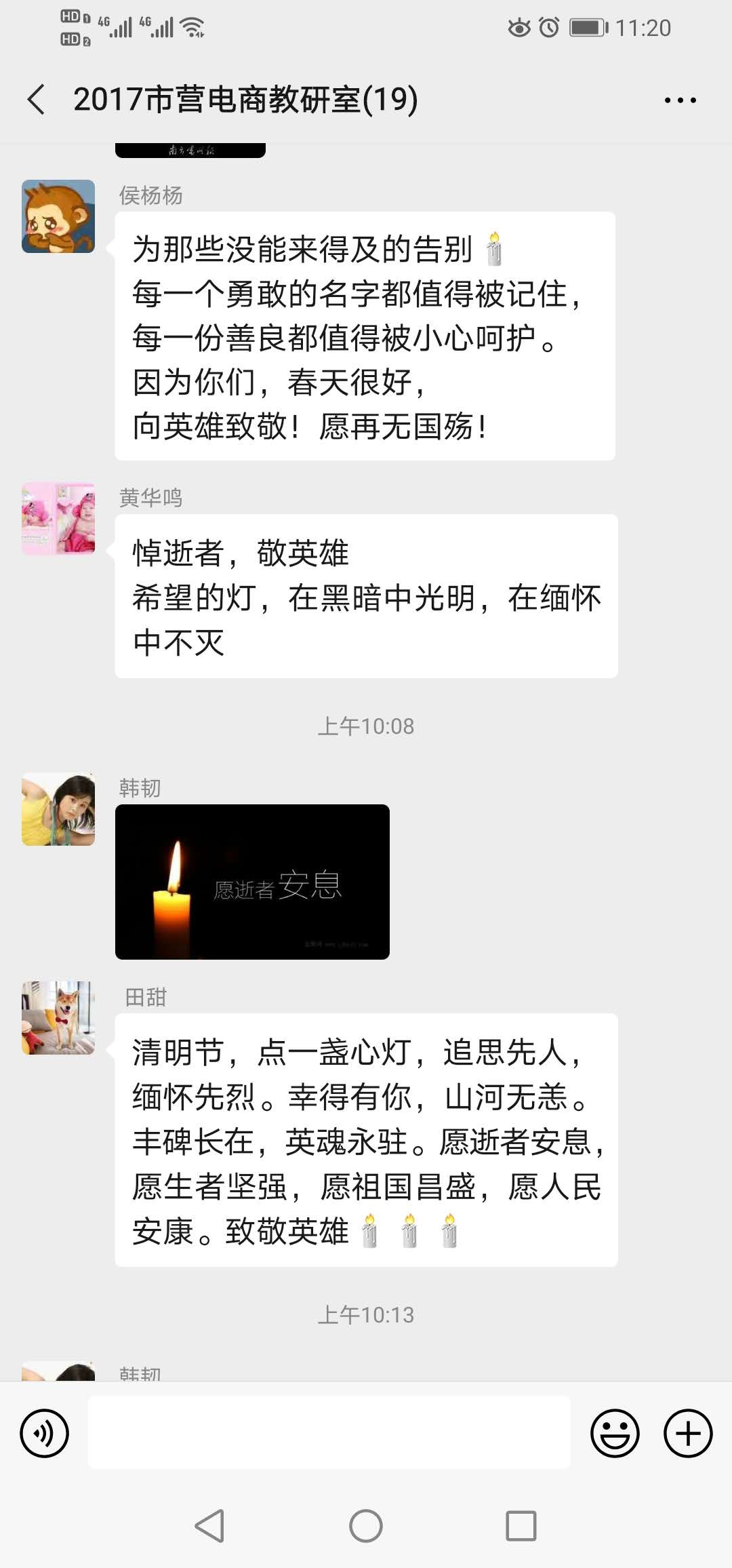Screen dimensions: 732x1568
Task: View 黄华鸣's profile avatar
Action: 58,519
